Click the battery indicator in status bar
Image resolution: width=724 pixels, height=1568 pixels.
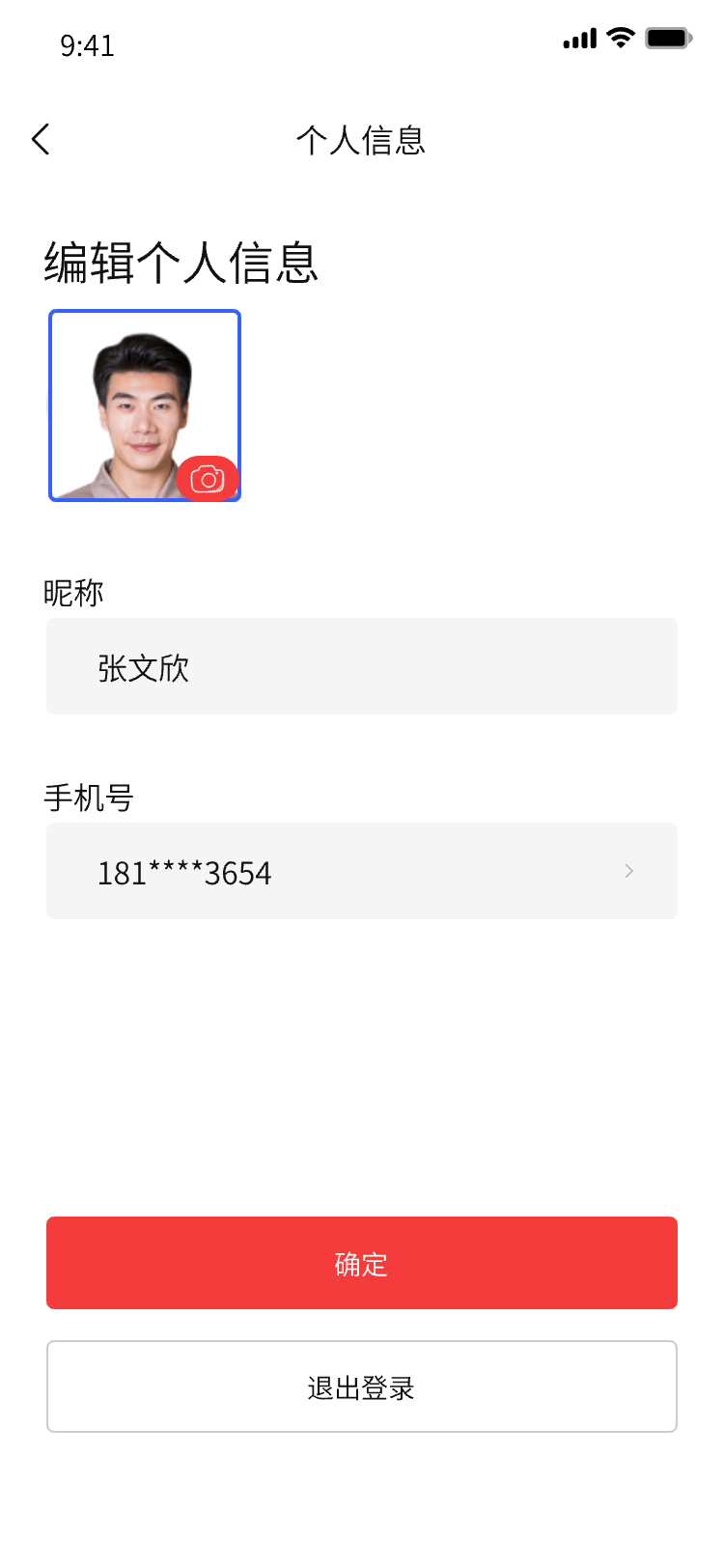tap(668, 39)
